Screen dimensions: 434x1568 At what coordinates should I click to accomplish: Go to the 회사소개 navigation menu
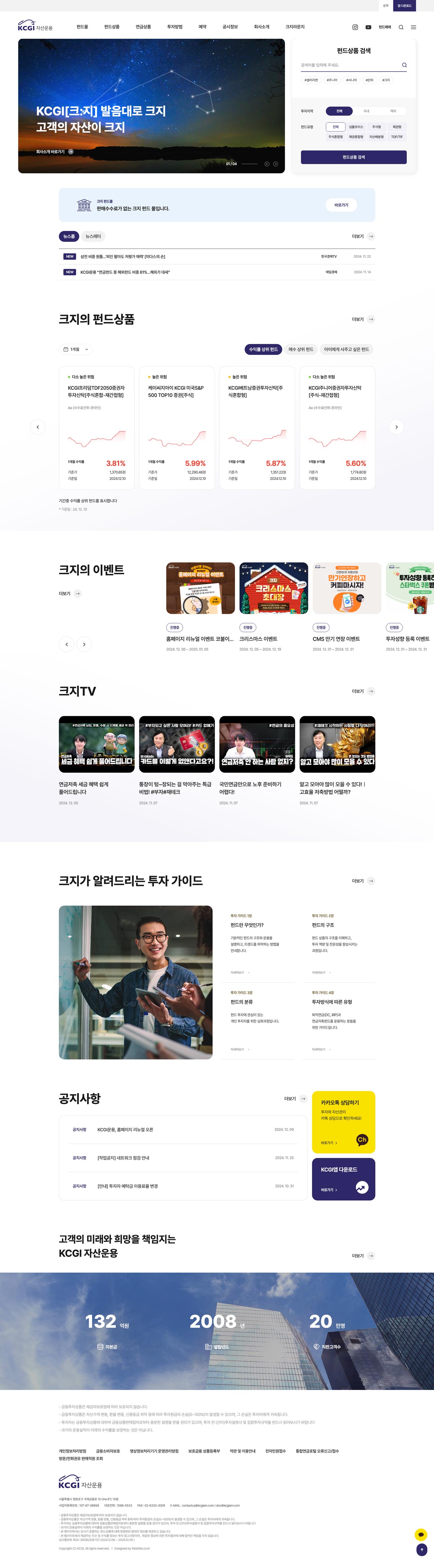[262, 27]
